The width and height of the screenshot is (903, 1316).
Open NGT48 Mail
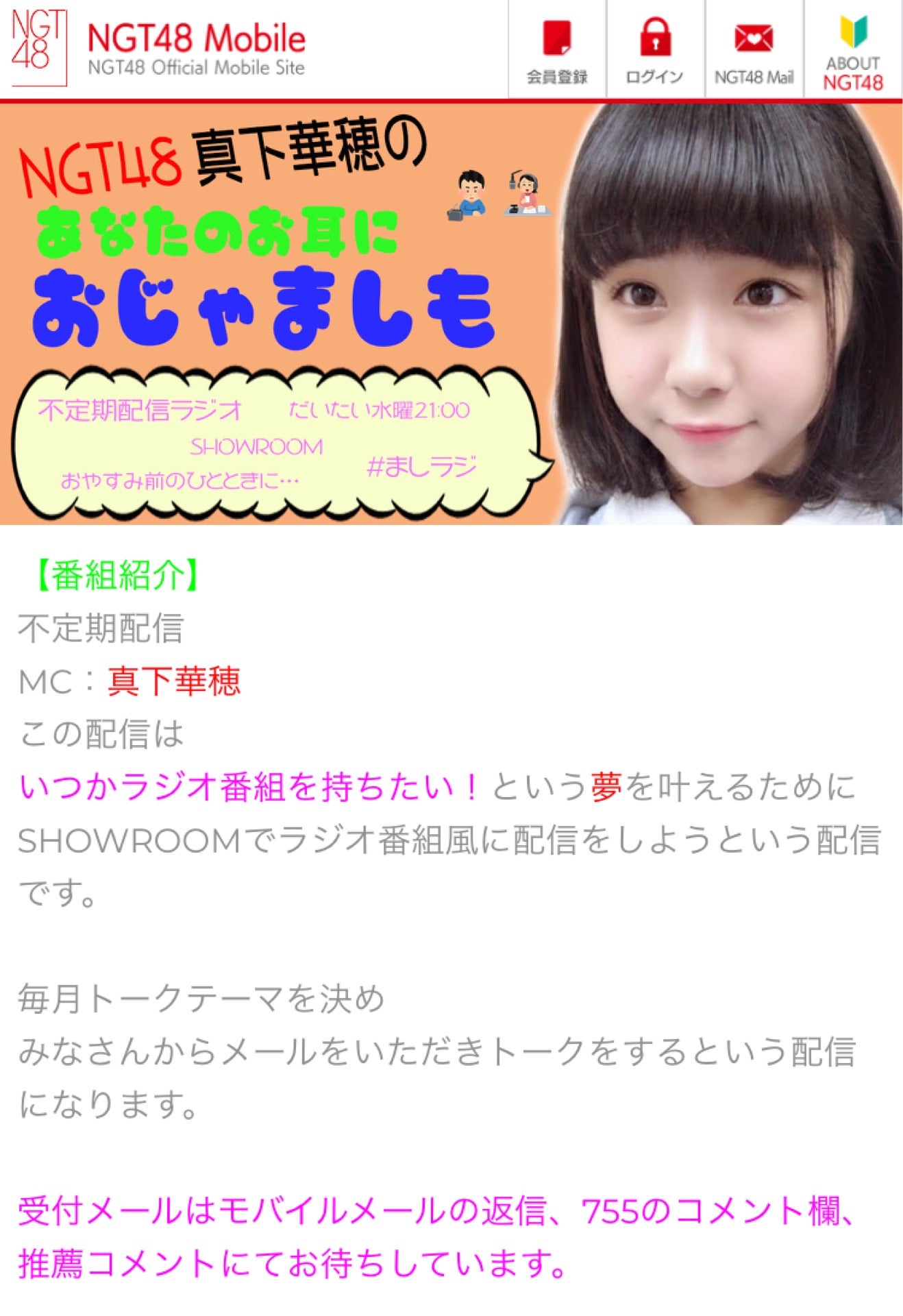tap(754, 50)
